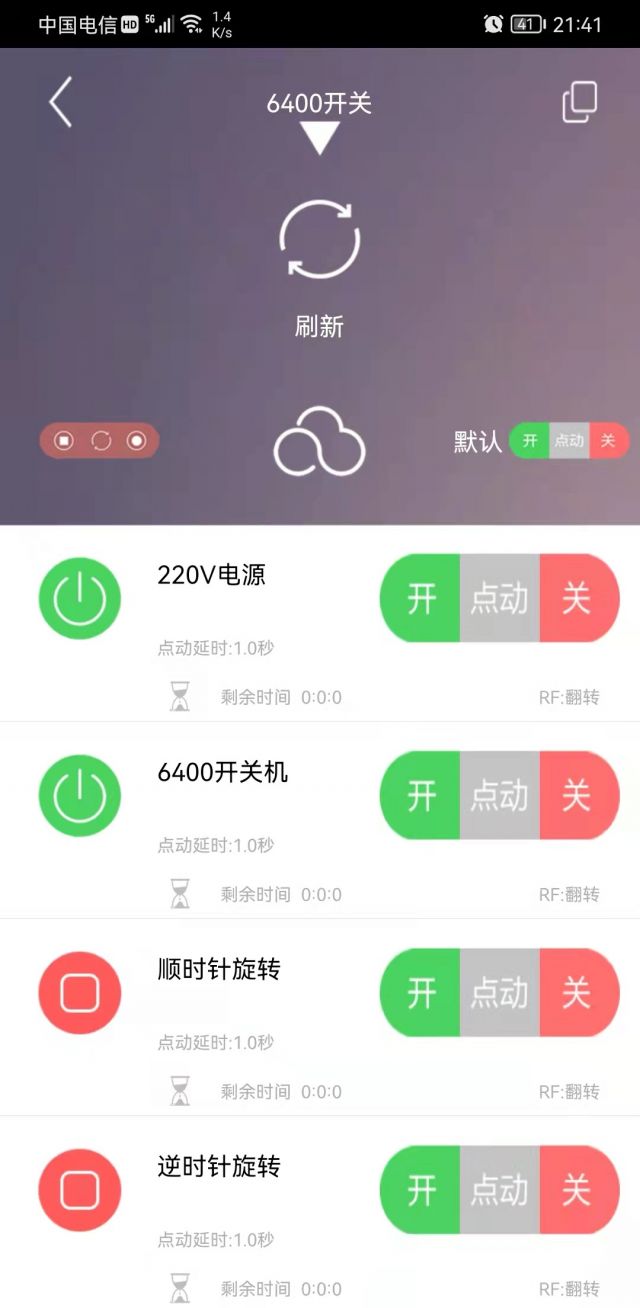The height and width of the screenshot is (1308, 640).
Task: Set default mode to 点动
Action: click(x=569, y=441)
